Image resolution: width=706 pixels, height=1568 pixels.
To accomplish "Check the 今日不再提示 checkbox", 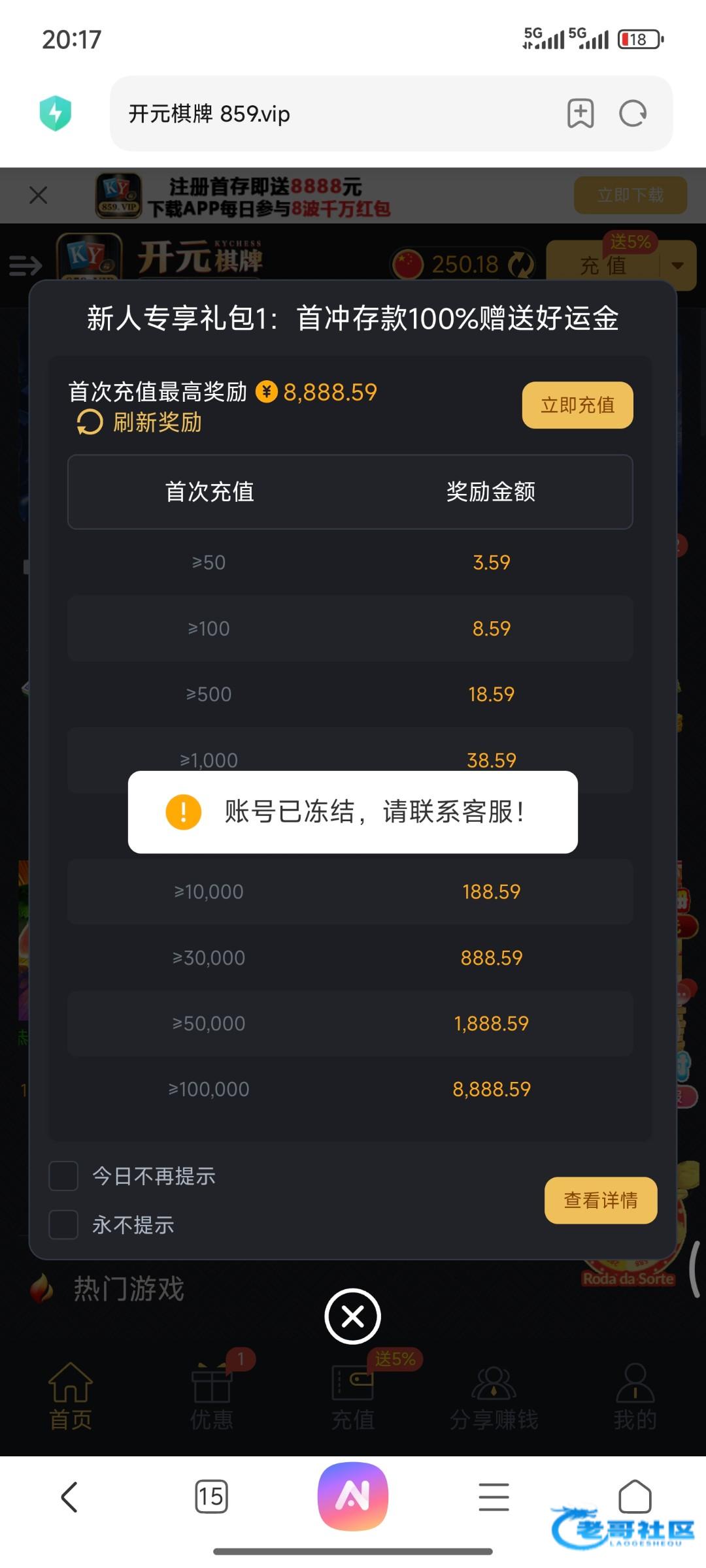I will [64, 1176].
